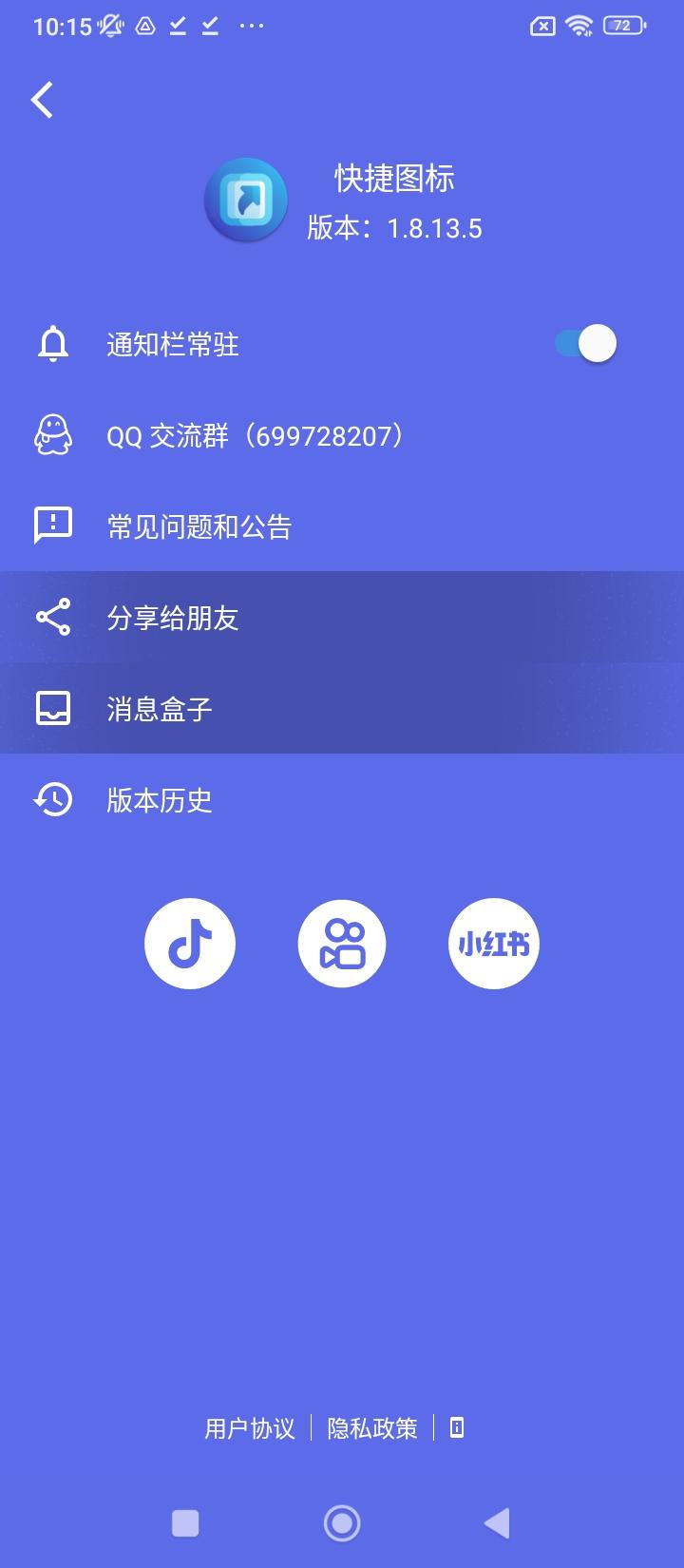Click the 快捷图标 app logo icon

click(x=245, y=200)
